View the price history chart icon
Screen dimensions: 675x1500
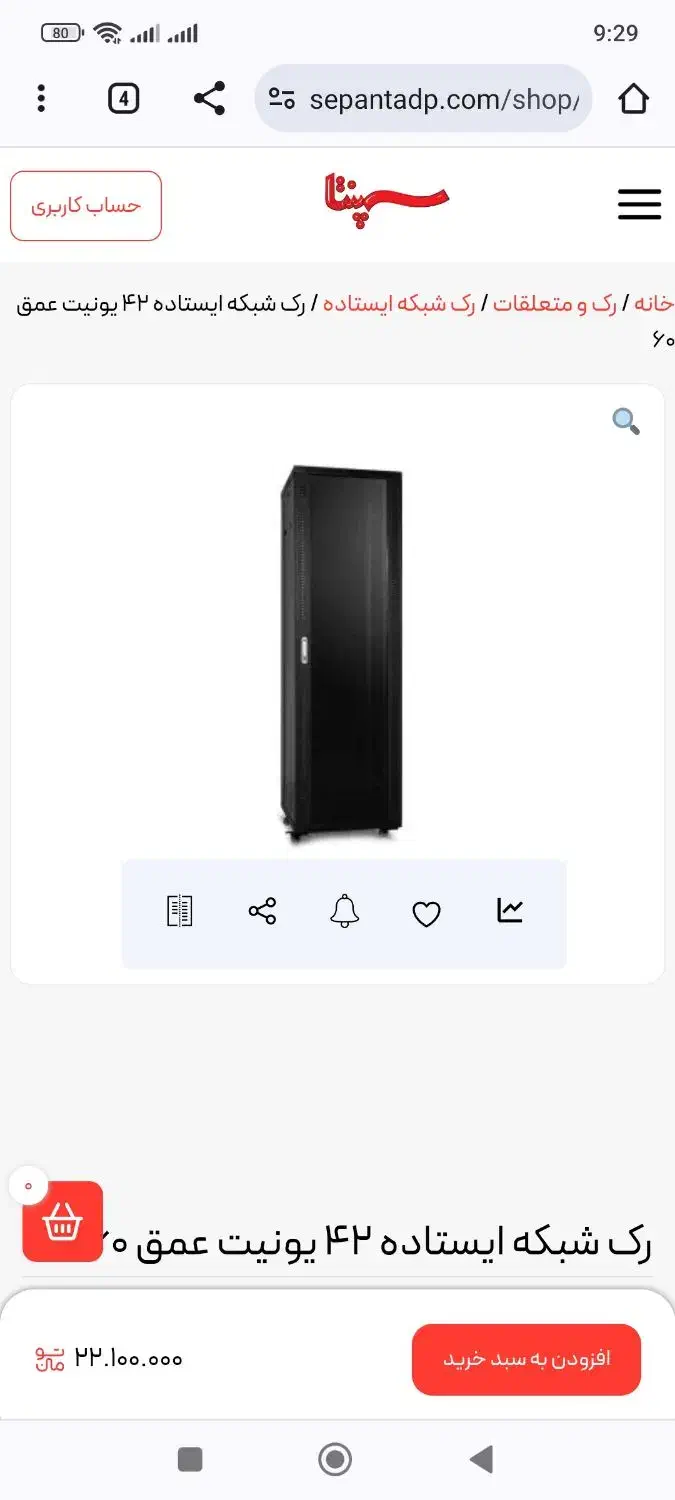click(x=510, y=911)
